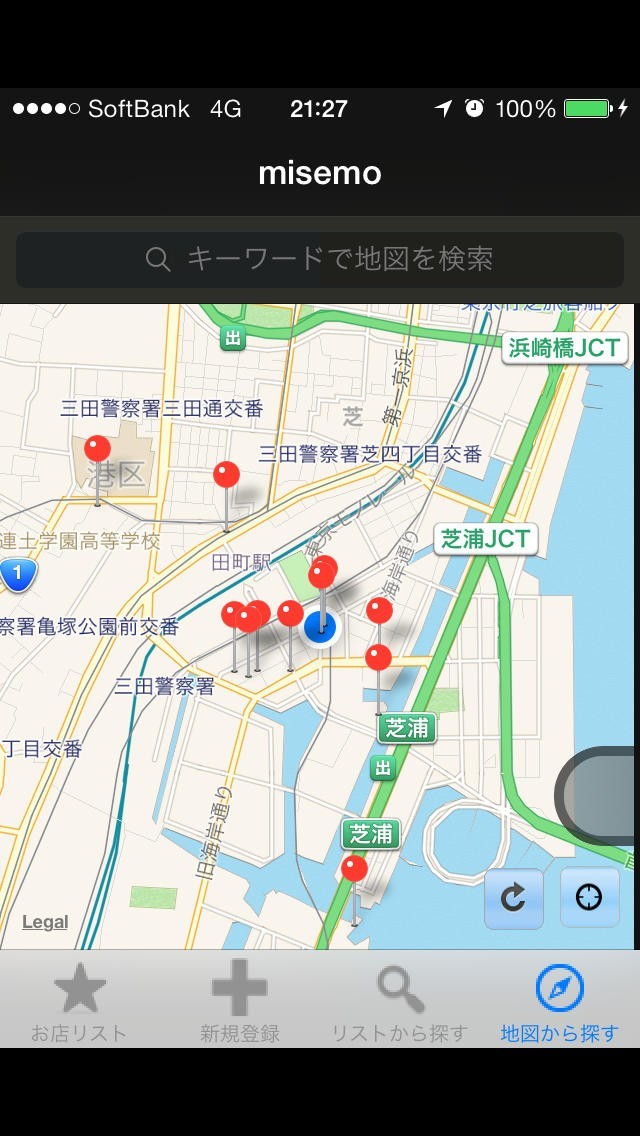Tap the red pin near 港区
640x1136 pixels.
tap(97, 449)
